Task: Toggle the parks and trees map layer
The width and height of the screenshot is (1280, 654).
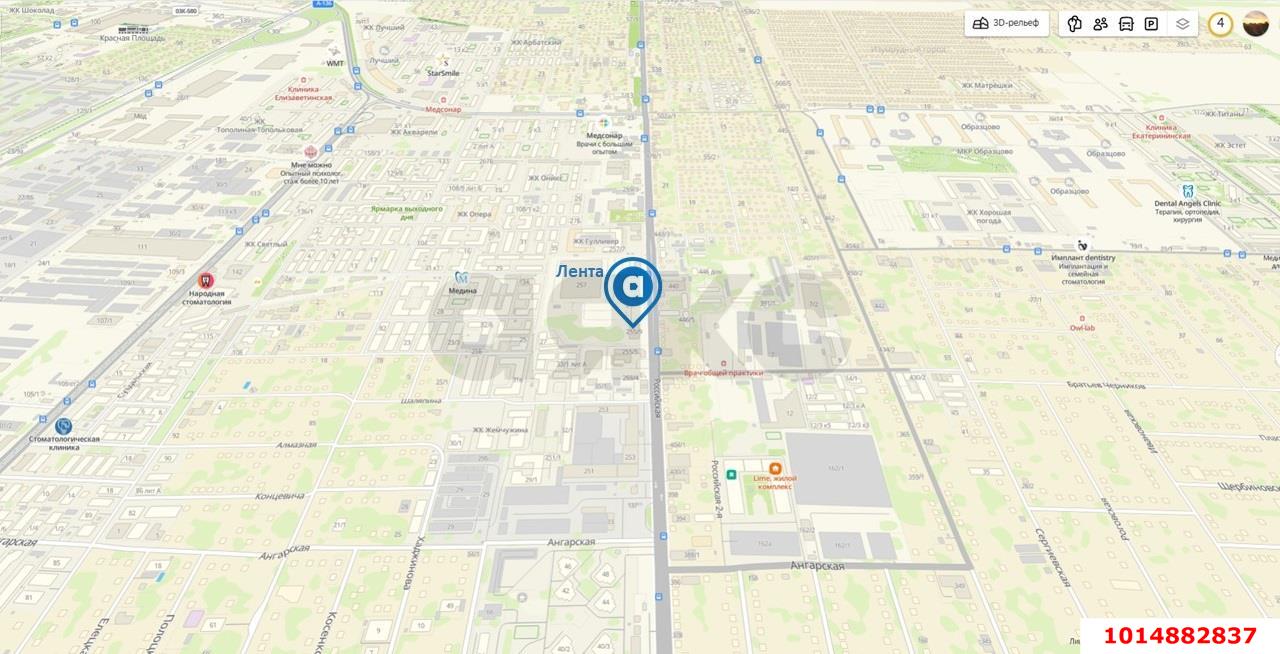Action: [1075, 24]
